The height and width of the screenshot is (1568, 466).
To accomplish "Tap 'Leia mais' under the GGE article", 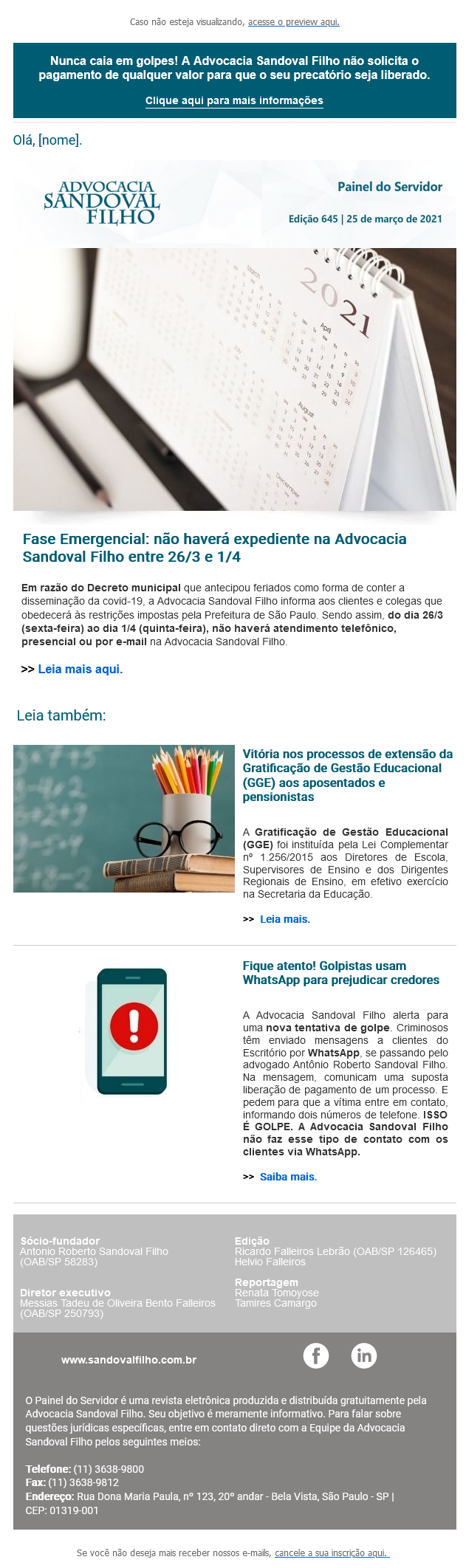I will point(284,919).
